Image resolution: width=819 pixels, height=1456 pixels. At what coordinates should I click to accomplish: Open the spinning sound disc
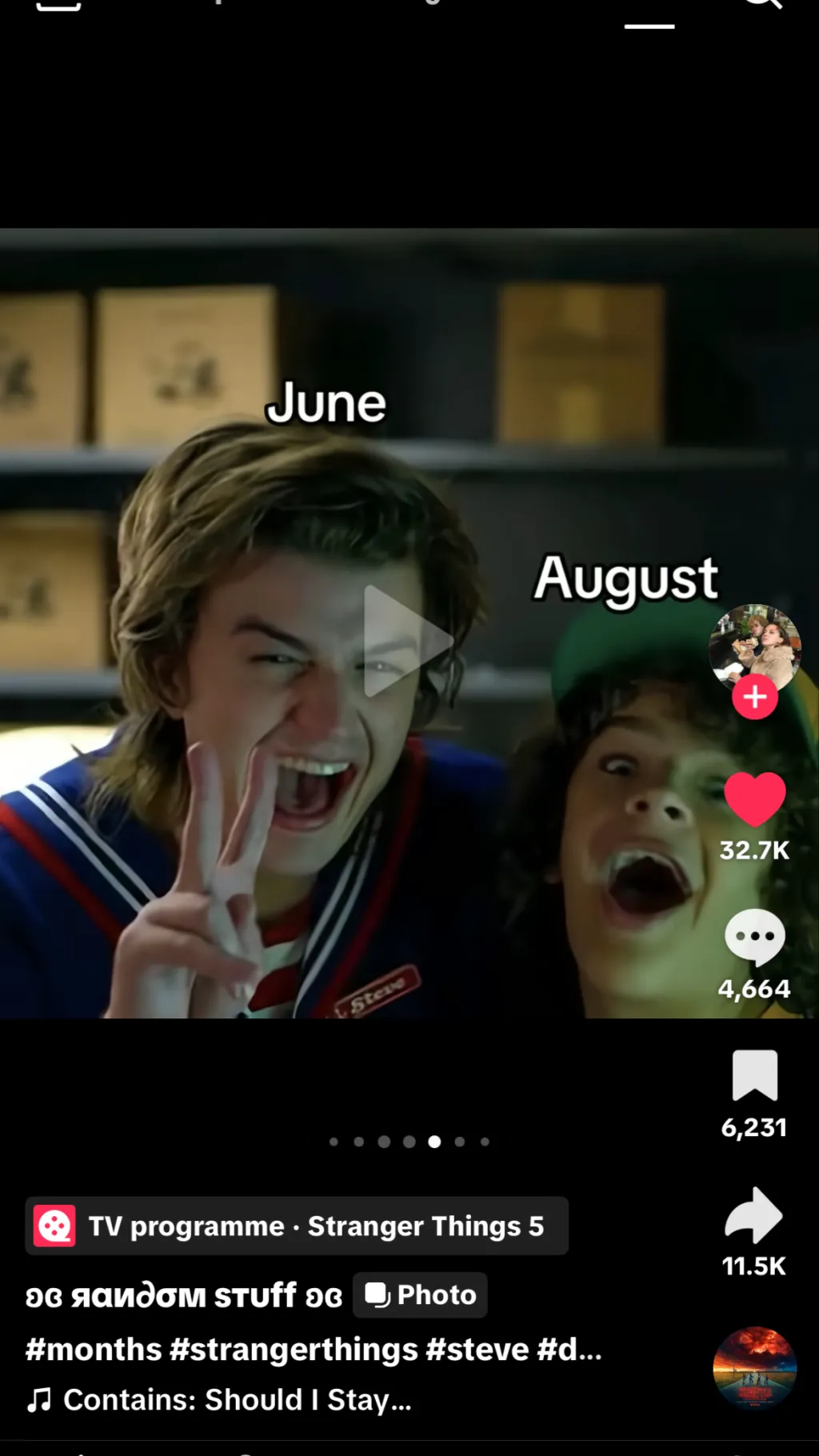coord(754,1367)
